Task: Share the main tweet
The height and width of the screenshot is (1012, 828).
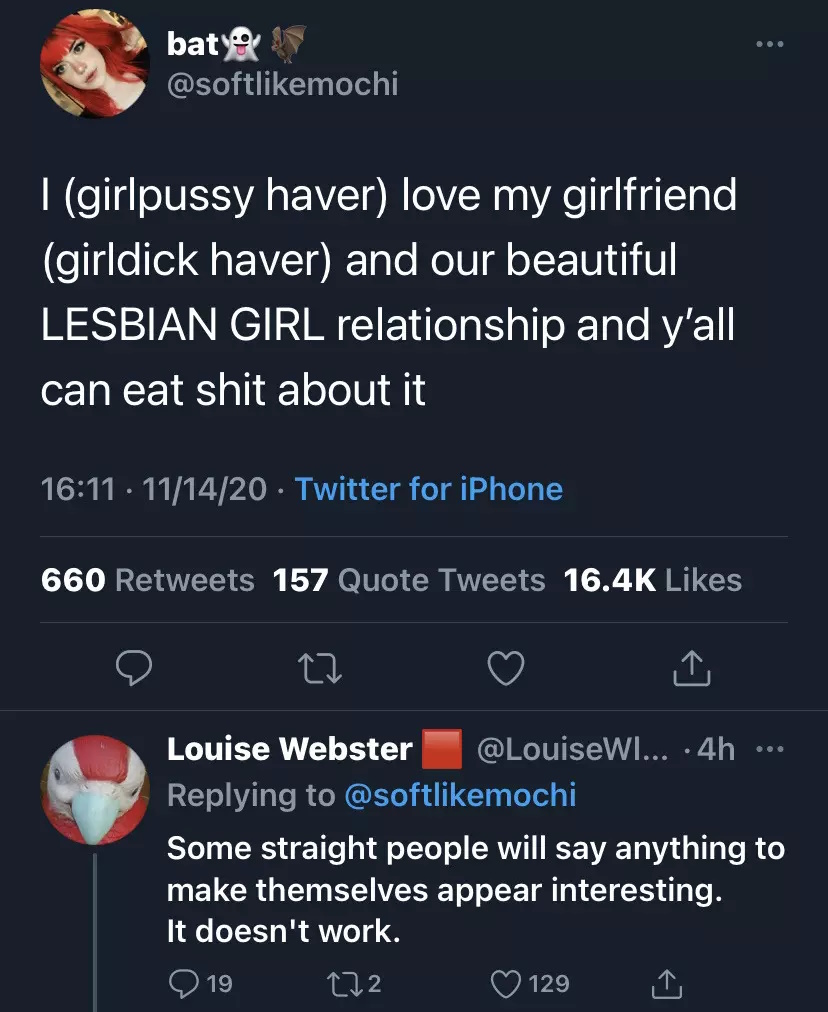Action: tap(692, 668)
